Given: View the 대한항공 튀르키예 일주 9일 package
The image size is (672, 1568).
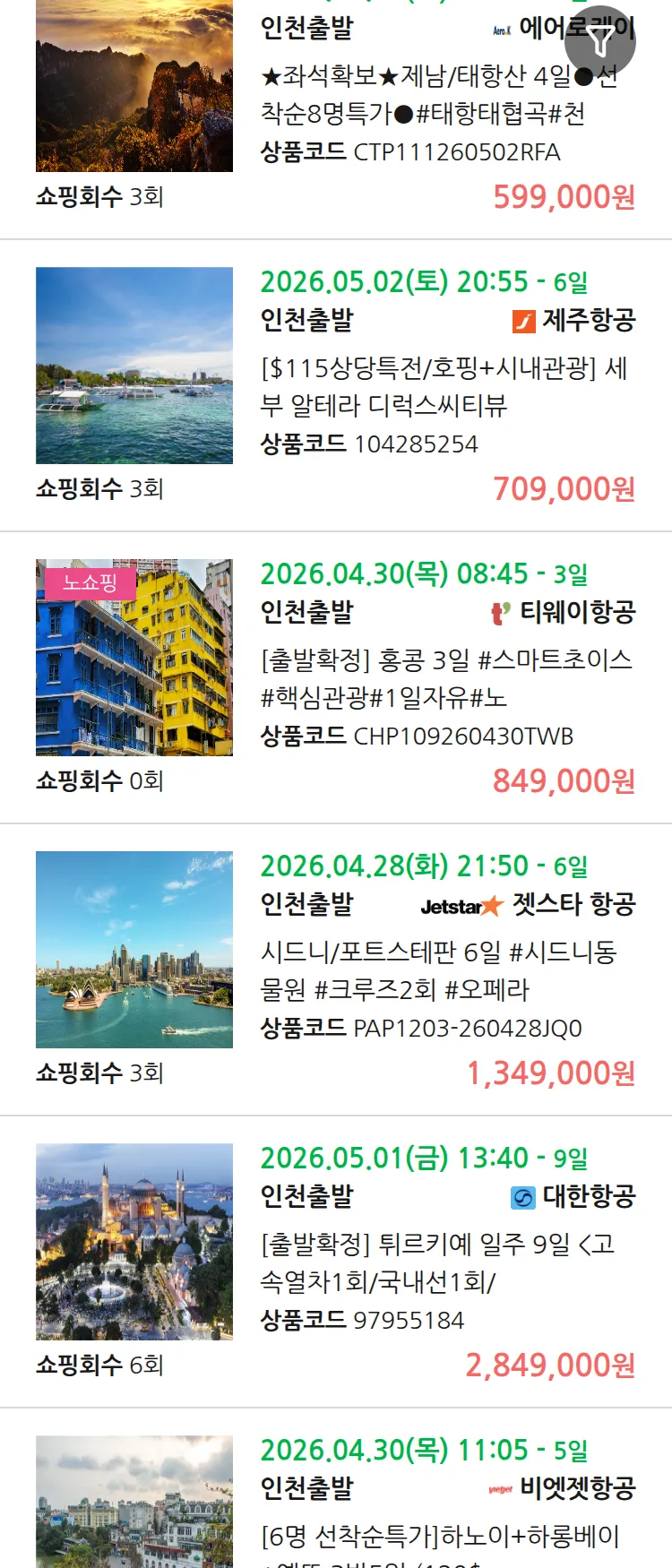Looking at the screenshot, I should pyautogui.click(x=436, y=1263).
